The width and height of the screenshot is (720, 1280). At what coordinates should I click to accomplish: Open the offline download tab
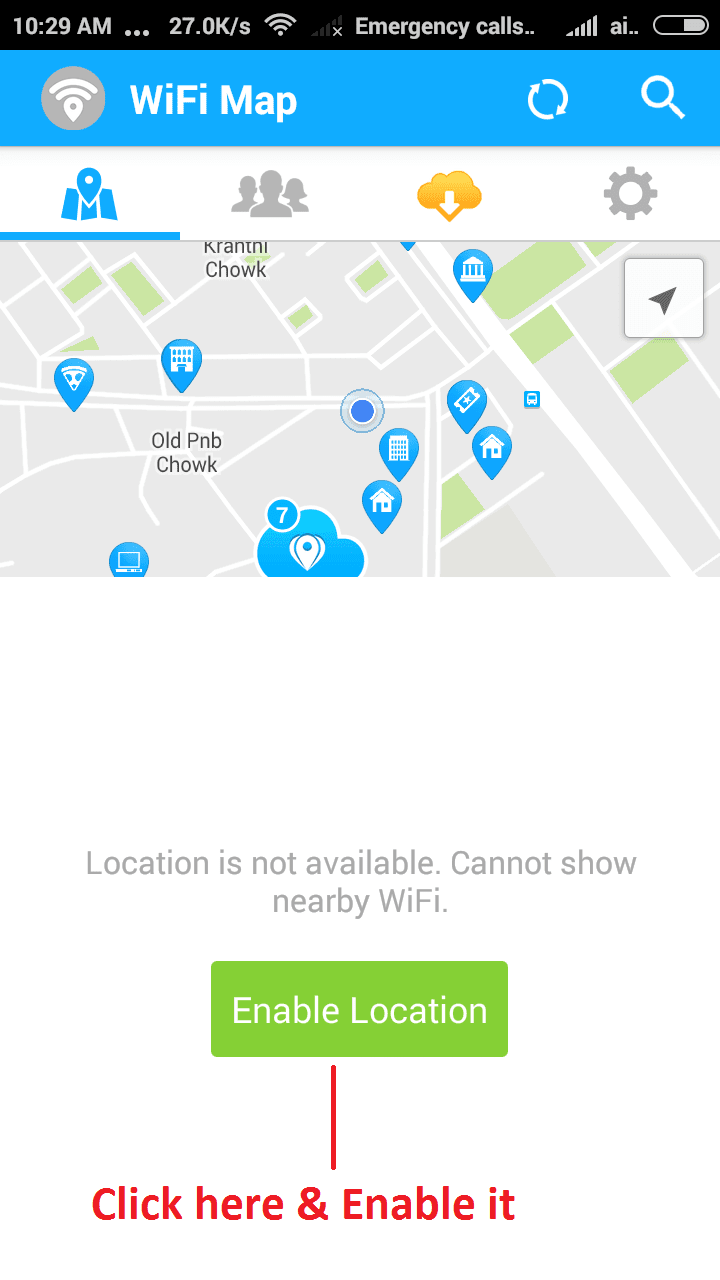click(449, 195)
